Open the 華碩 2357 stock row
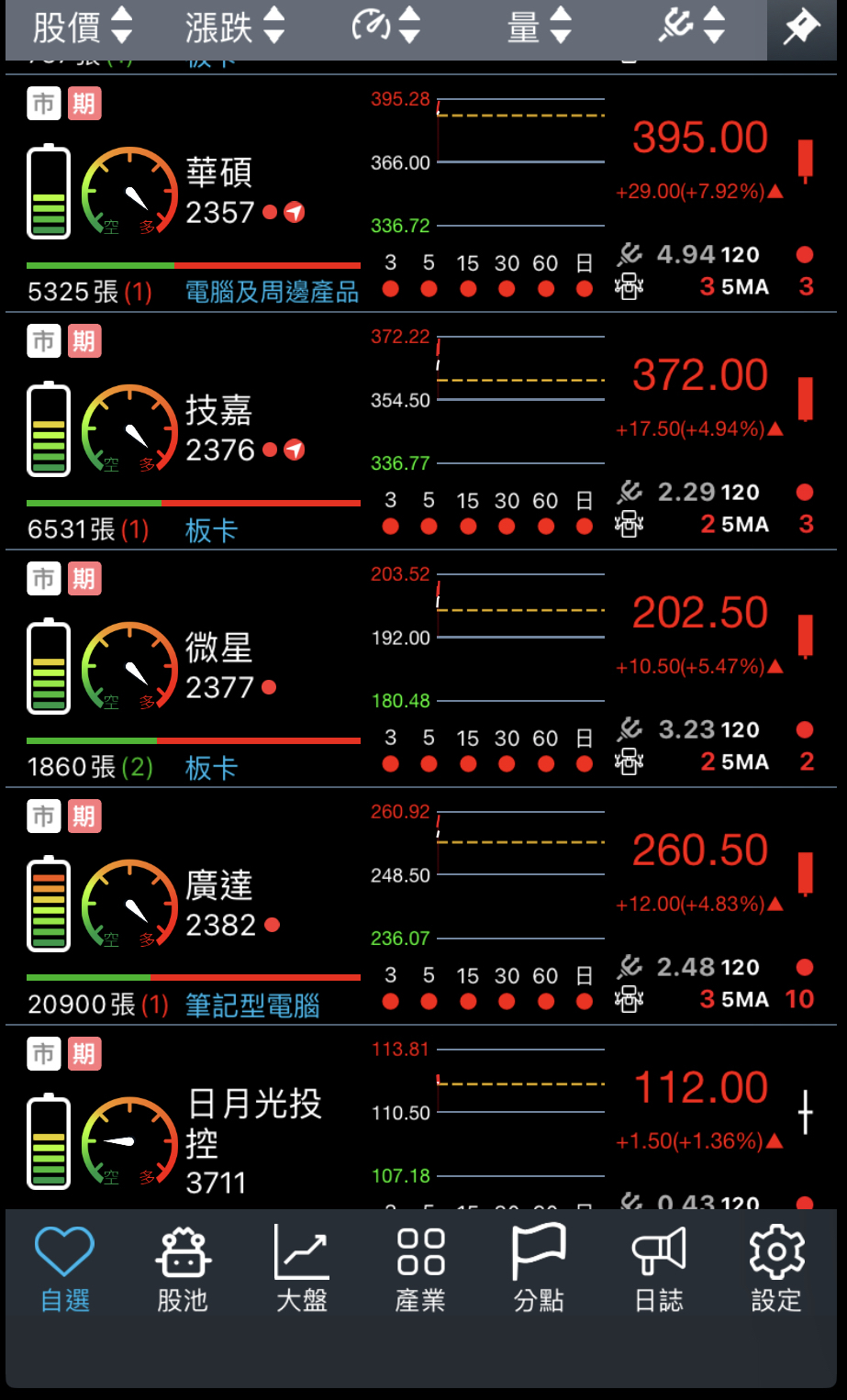This screenshot has height=1400, width=847. tap(421, 194)
